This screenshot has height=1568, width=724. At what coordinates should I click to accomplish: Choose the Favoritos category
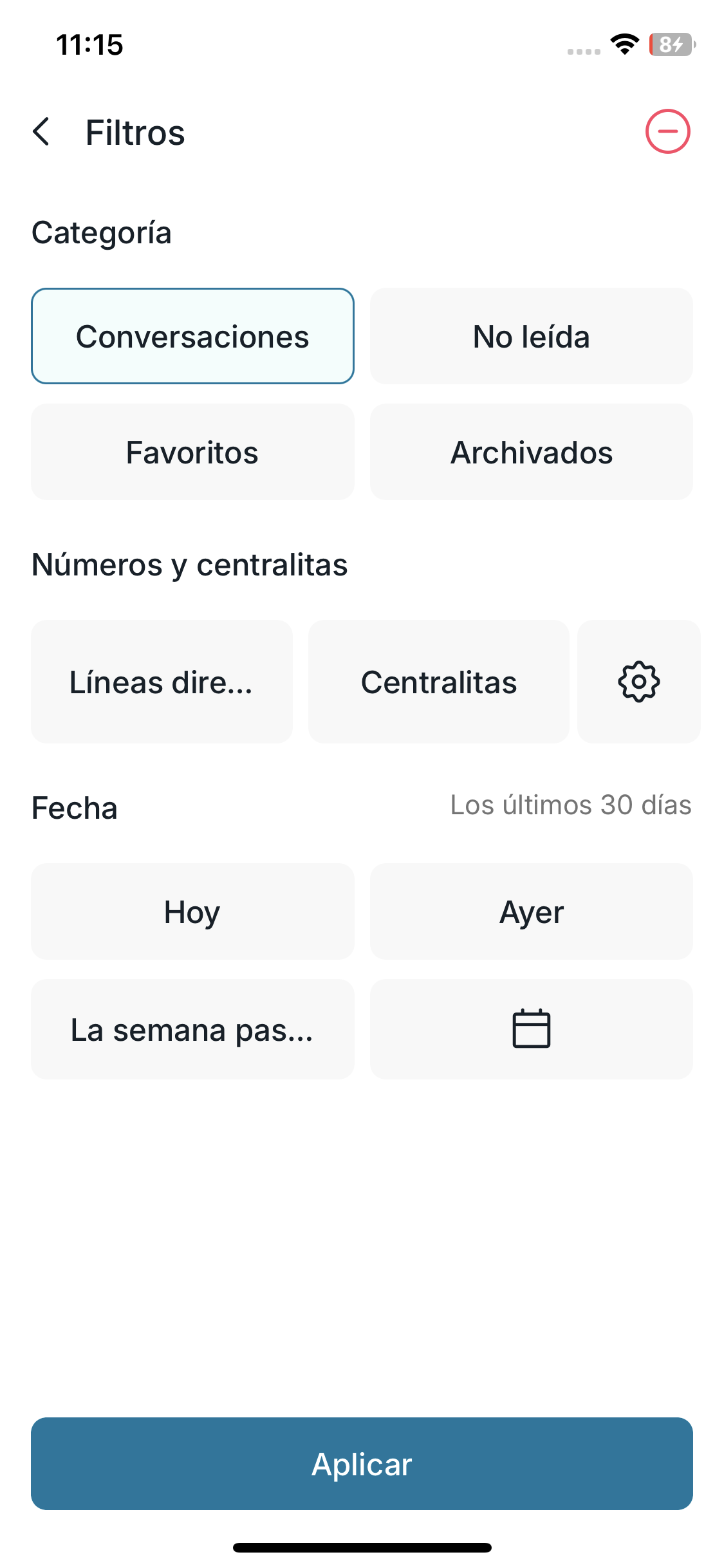coord(192,452)
